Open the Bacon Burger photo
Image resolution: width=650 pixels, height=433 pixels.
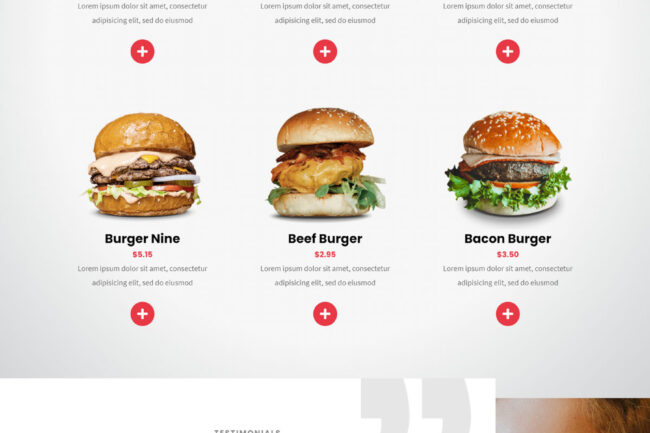point(508,163)
